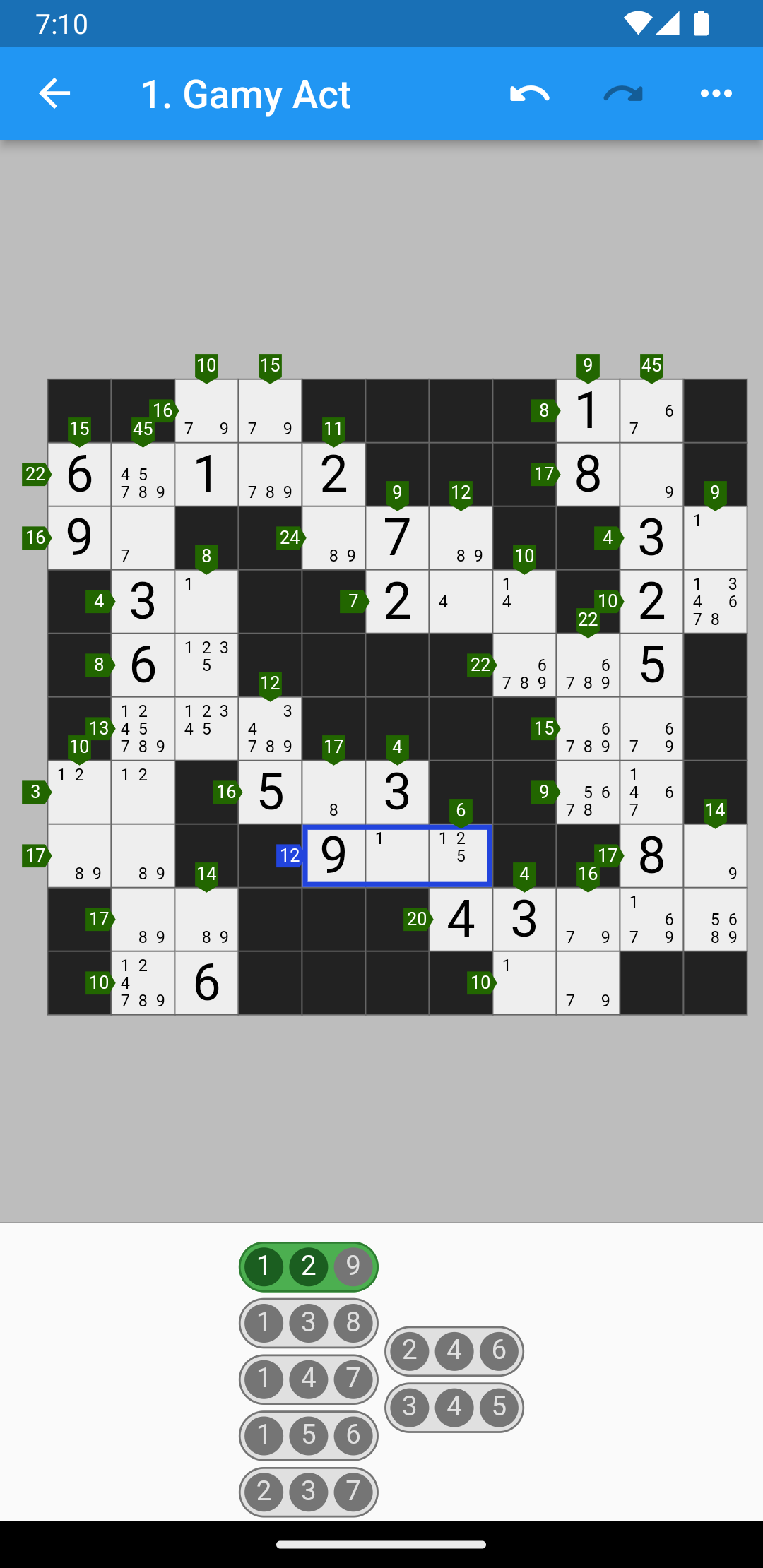Pick the 1 4 7 combination
Screen dimensions: 763x1568
[309, 1379]
